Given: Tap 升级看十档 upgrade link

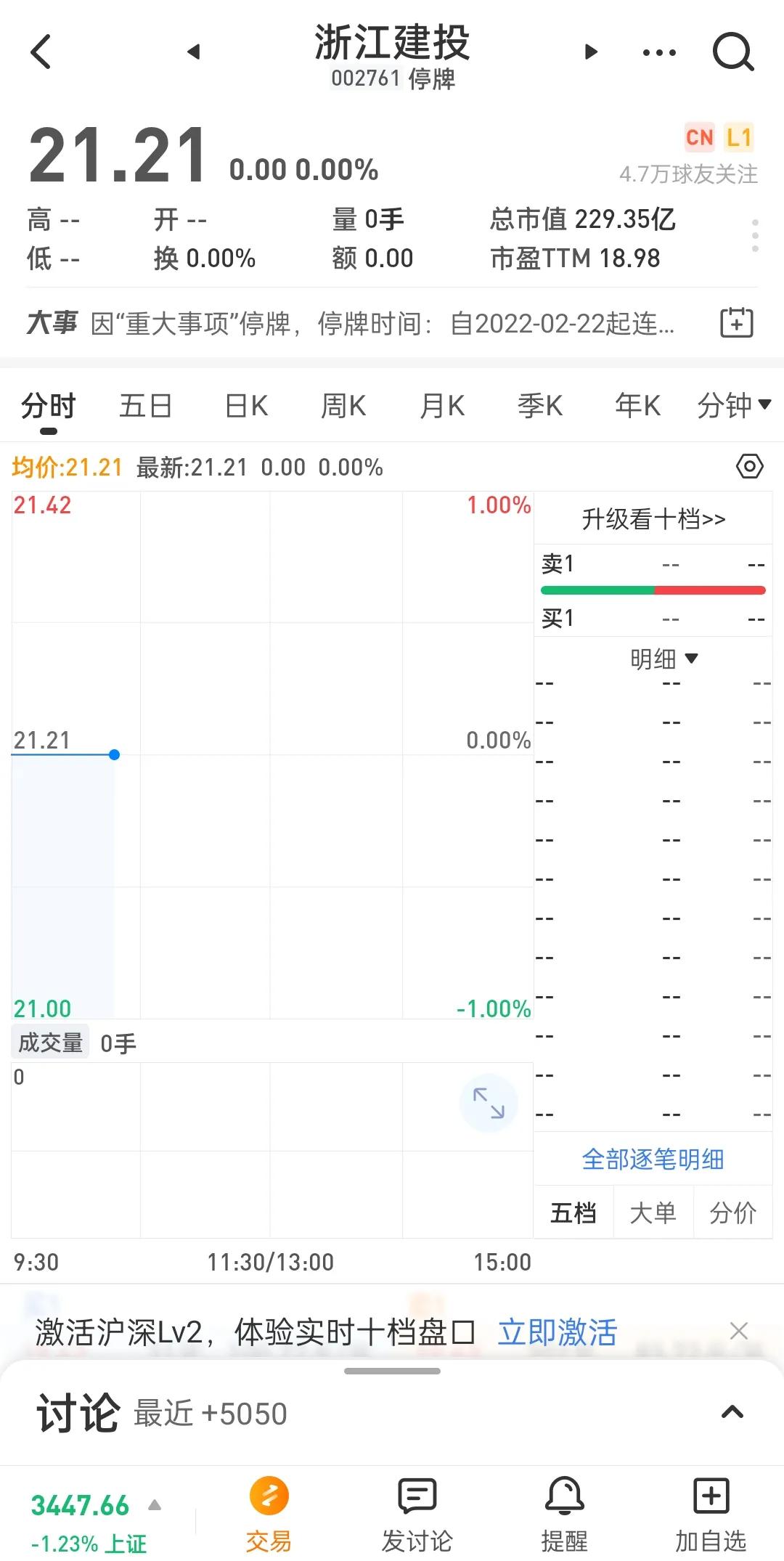Looking at the screenshot, I should coord(653,519).
